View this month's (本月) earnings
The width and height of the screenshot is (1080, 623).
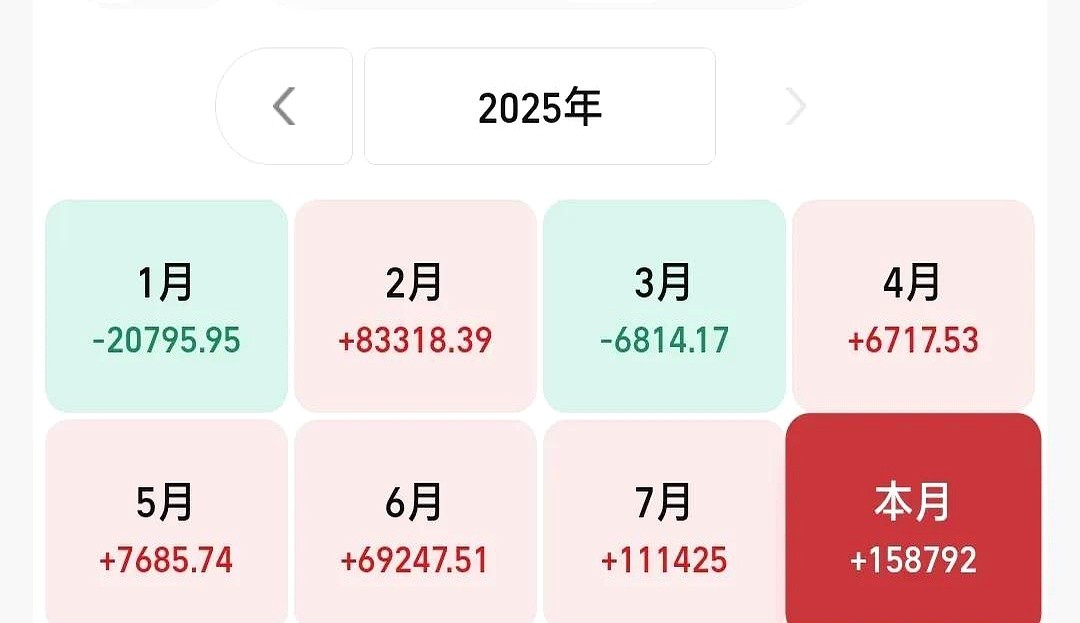point(913,522)
